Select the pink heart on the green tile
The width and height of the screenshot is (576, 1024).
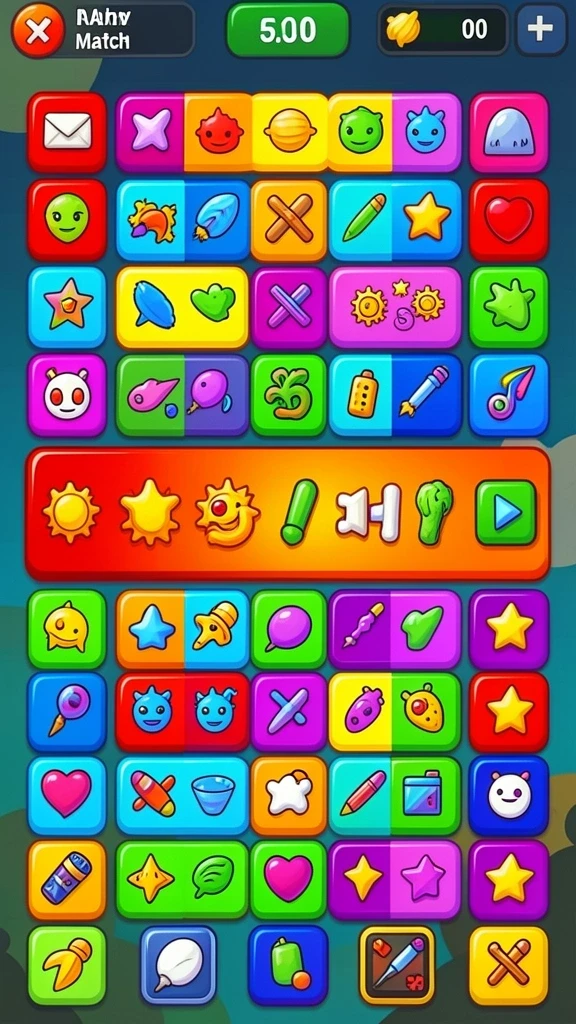[x=289, y=879]
